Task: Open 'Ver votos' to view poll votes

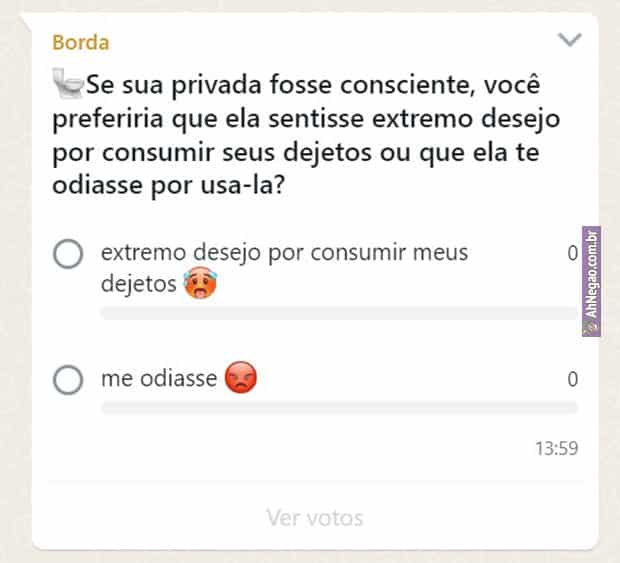Action: pyautogui.click(x=314, y=518)
